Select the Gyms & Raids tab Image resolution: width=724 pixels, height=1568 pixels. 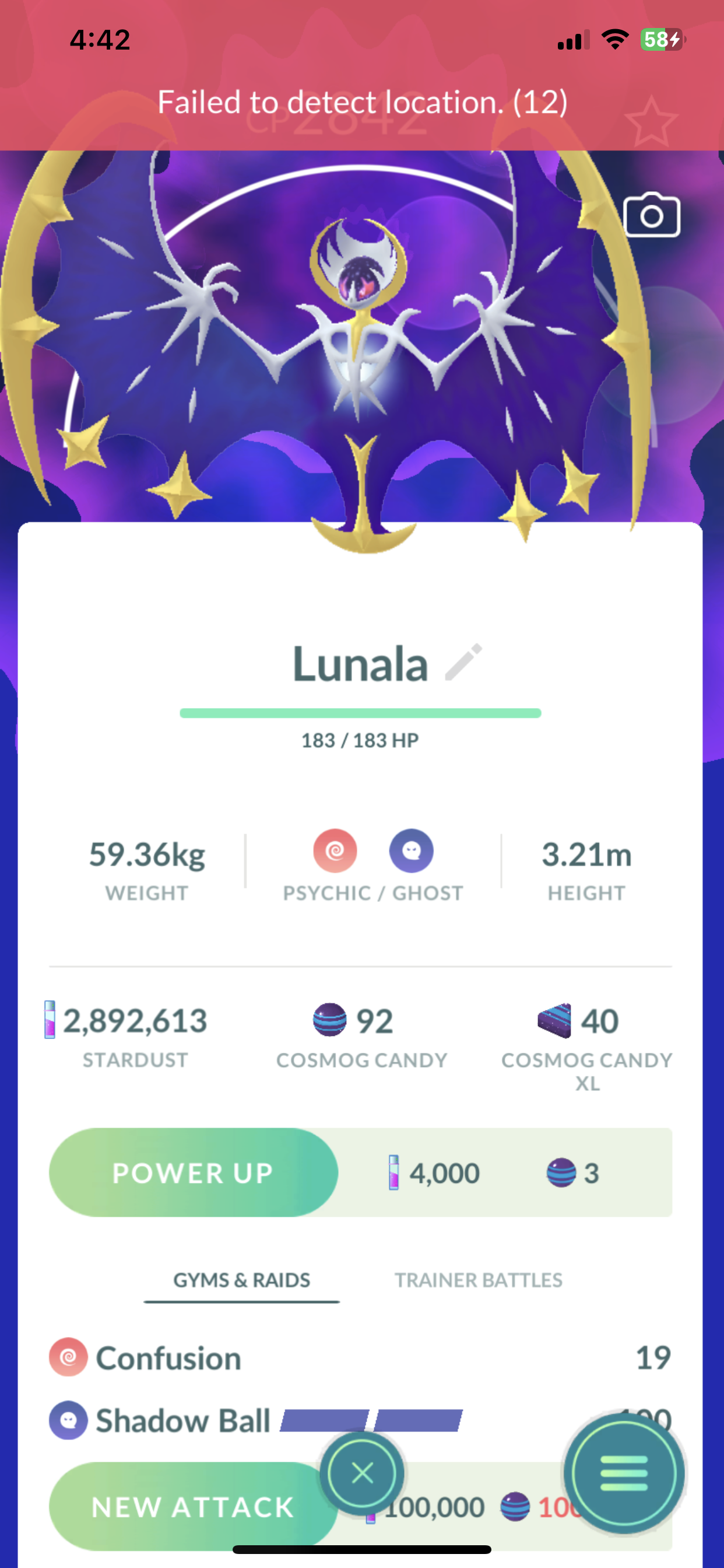pos(241,1280)
